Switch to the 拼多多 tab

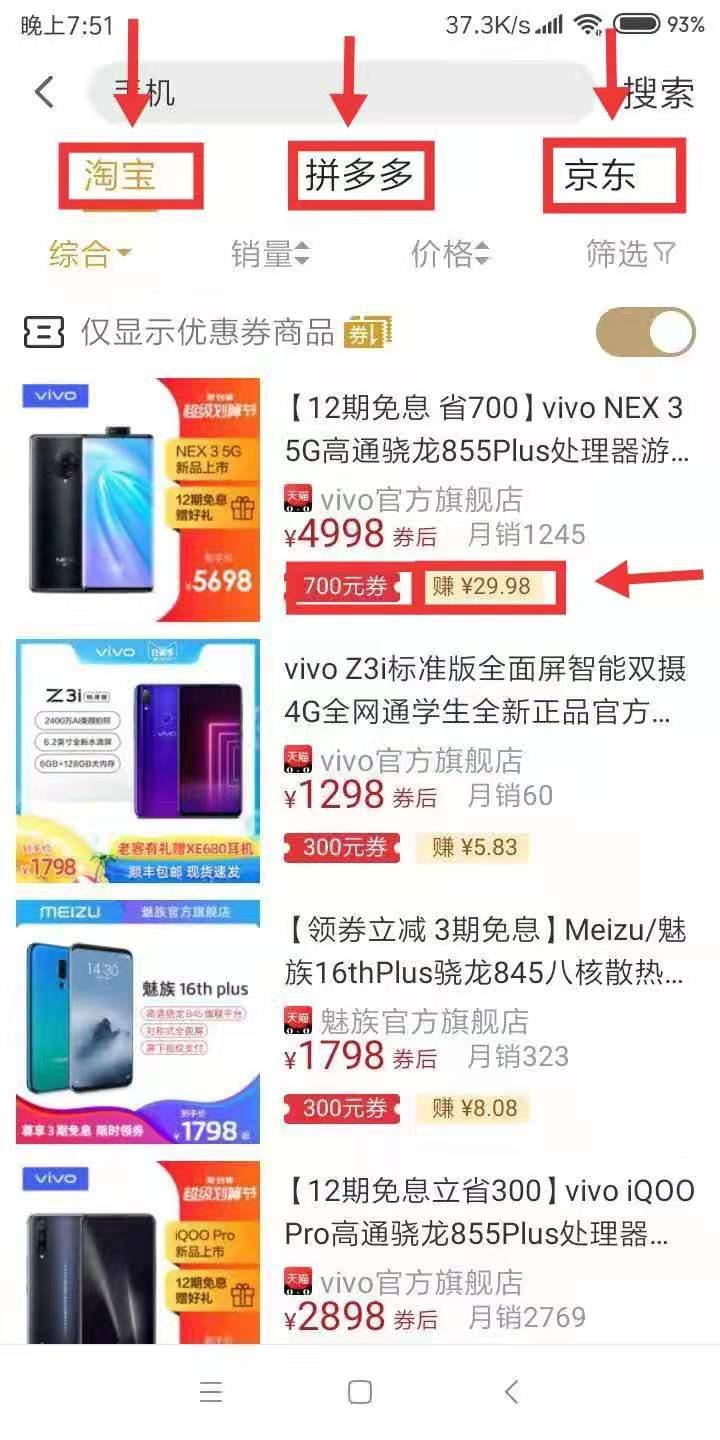pos(360,176)
